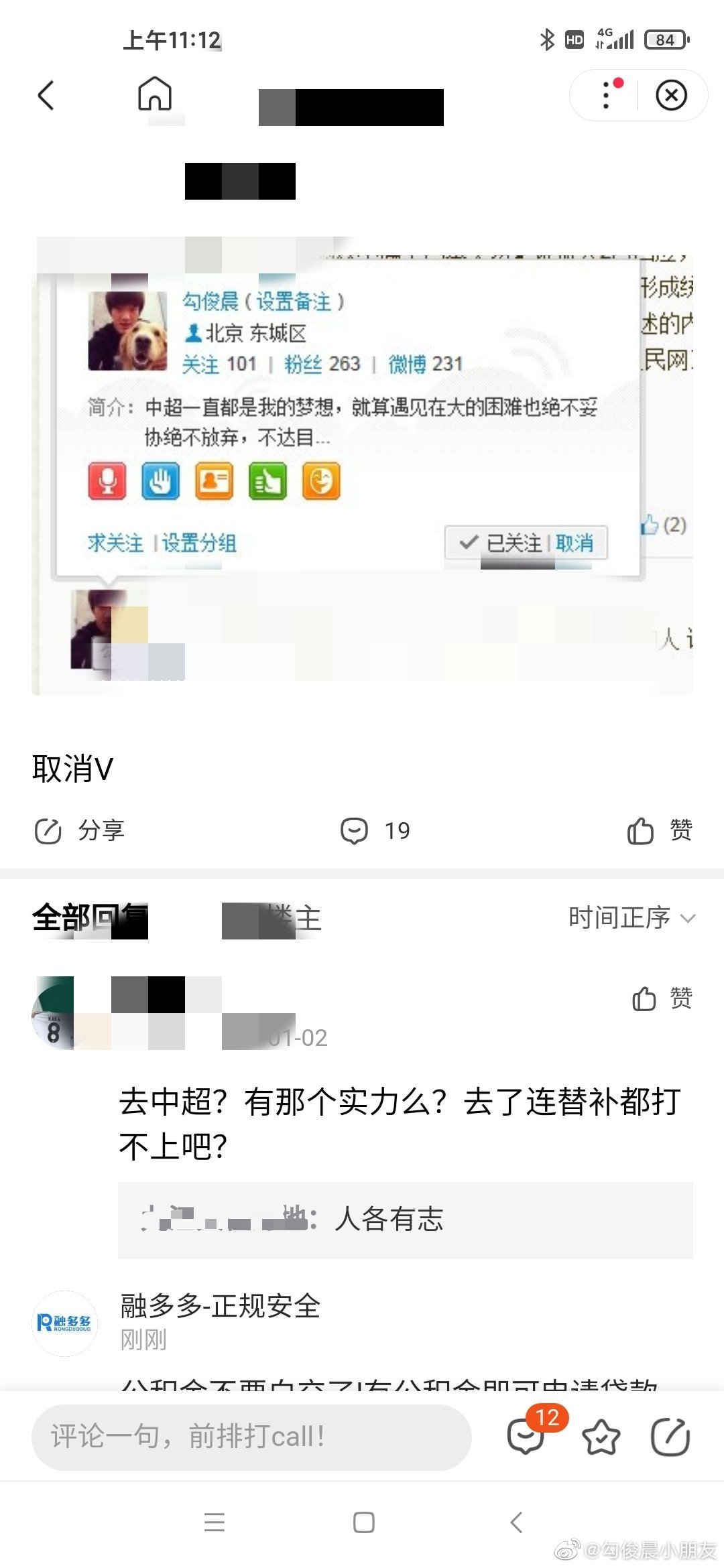
Task: Like the comment about 去中超
Action: click(x=662, y=998)
